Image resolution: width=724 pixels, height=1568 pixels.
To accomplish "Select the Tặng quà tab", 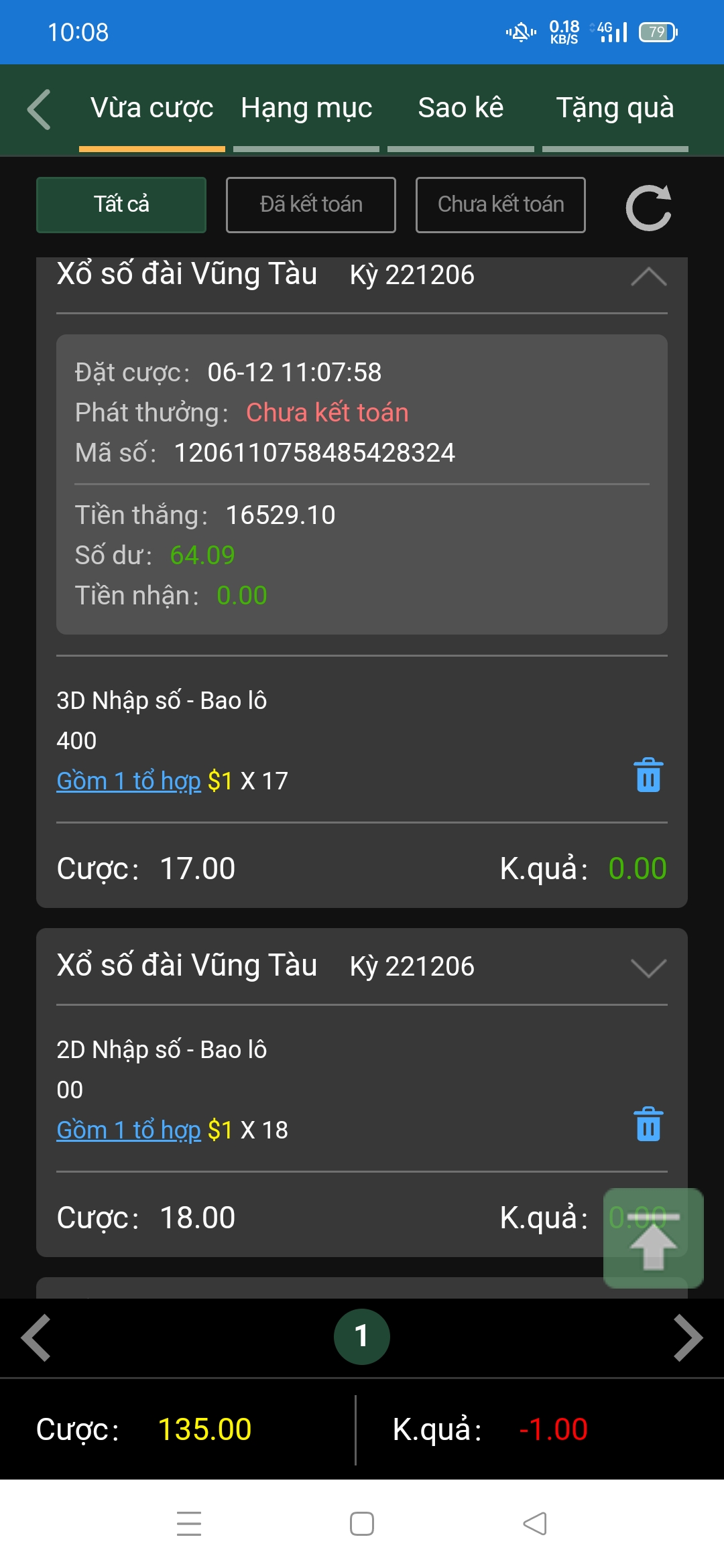I will (615, 109).
